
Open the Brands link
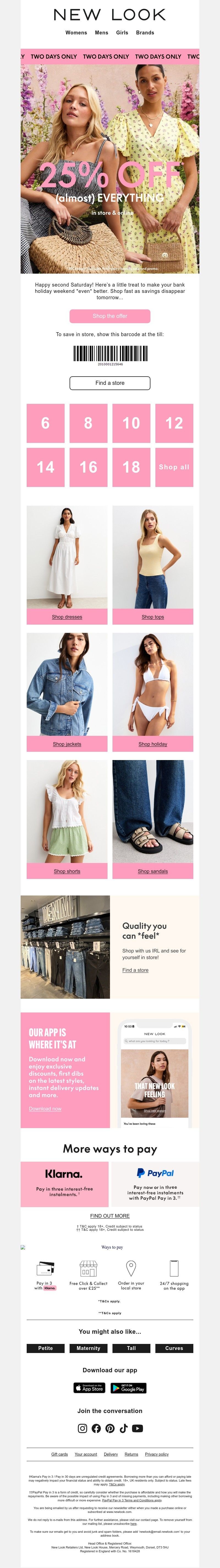click(x=145, y=33)
